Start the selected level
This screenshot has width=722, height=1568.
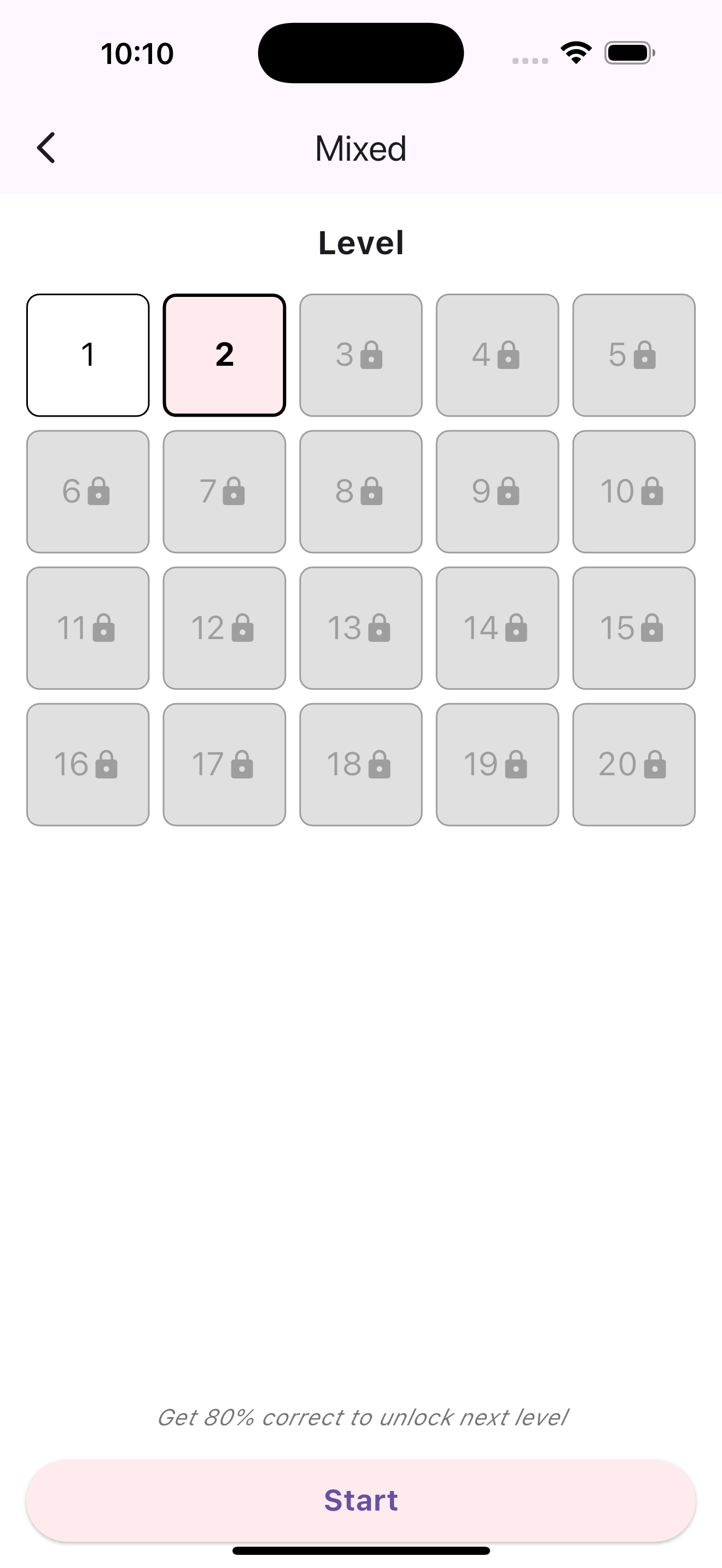coord(360,1500)
